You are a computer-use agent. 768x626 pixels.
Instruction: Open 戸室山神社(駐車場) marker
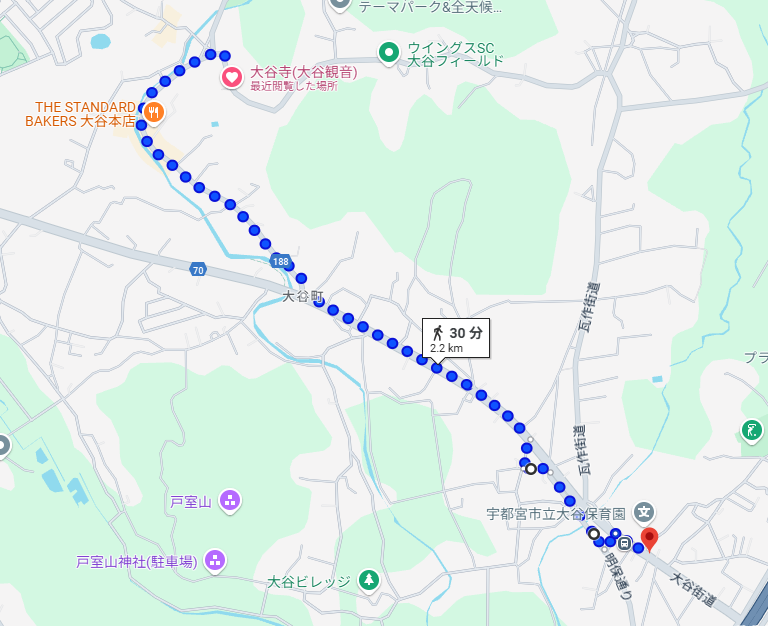215,561
